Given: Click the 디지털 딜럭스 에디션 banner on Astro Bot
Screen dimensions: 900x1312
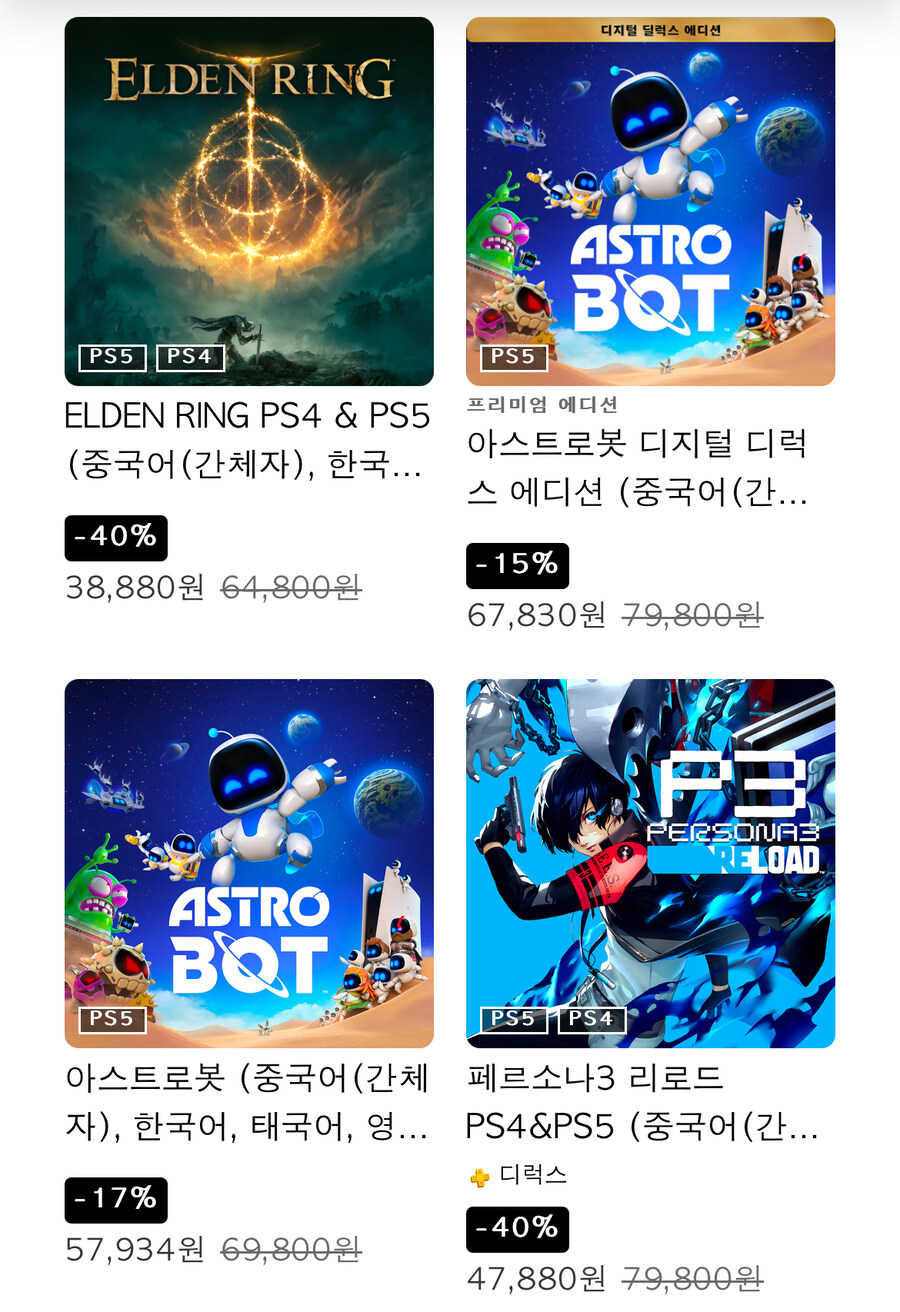Looking at the screenshot, I should coord(650,30).
